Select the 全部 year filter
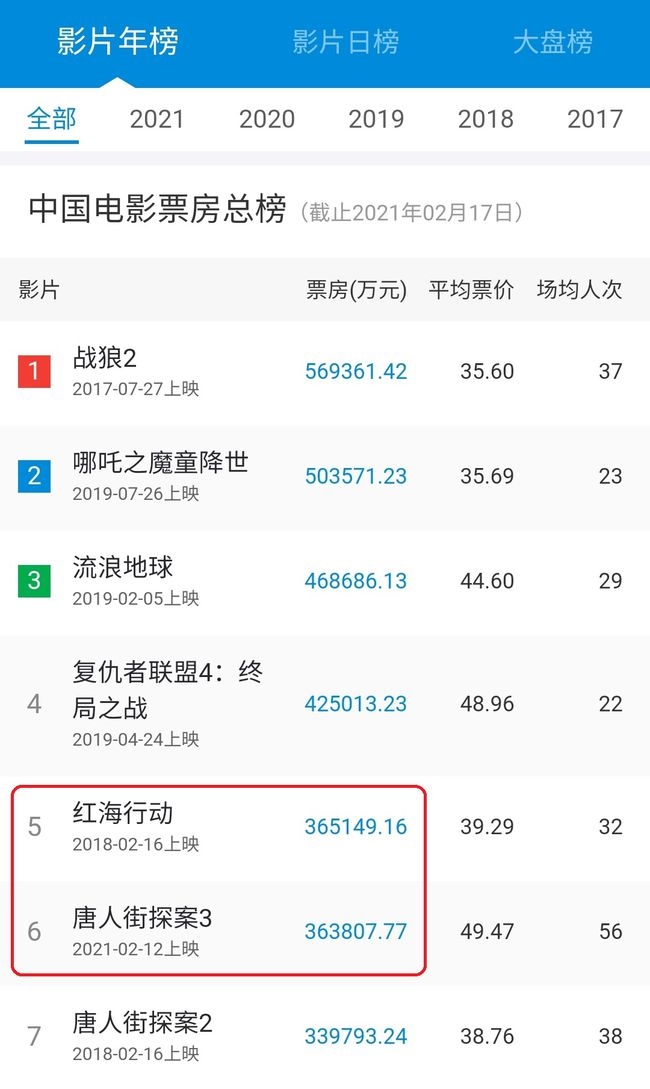Viewport: 650px width, 1089px height. click(x=51, y=119)
